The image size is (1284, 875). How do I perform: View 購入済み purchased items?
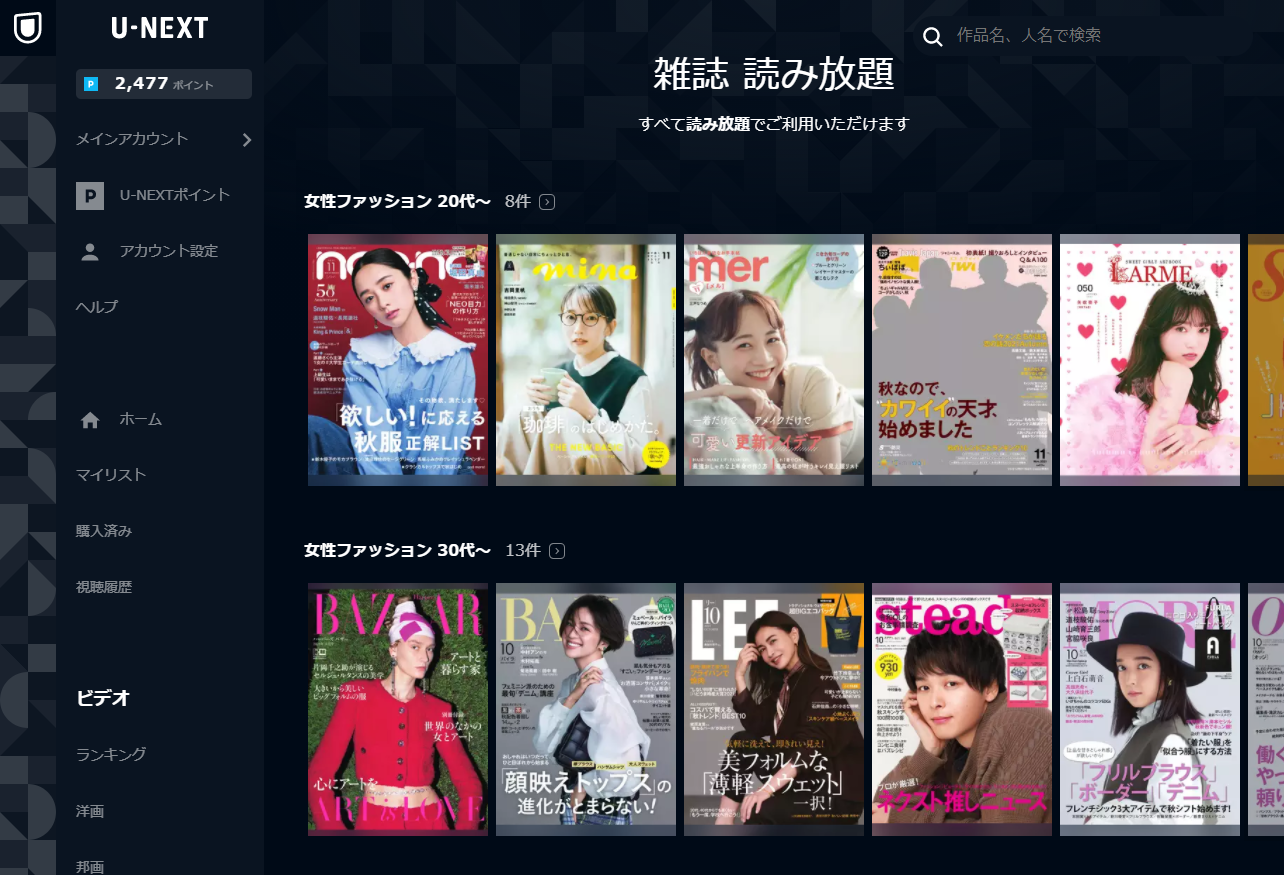coord(104,531)
